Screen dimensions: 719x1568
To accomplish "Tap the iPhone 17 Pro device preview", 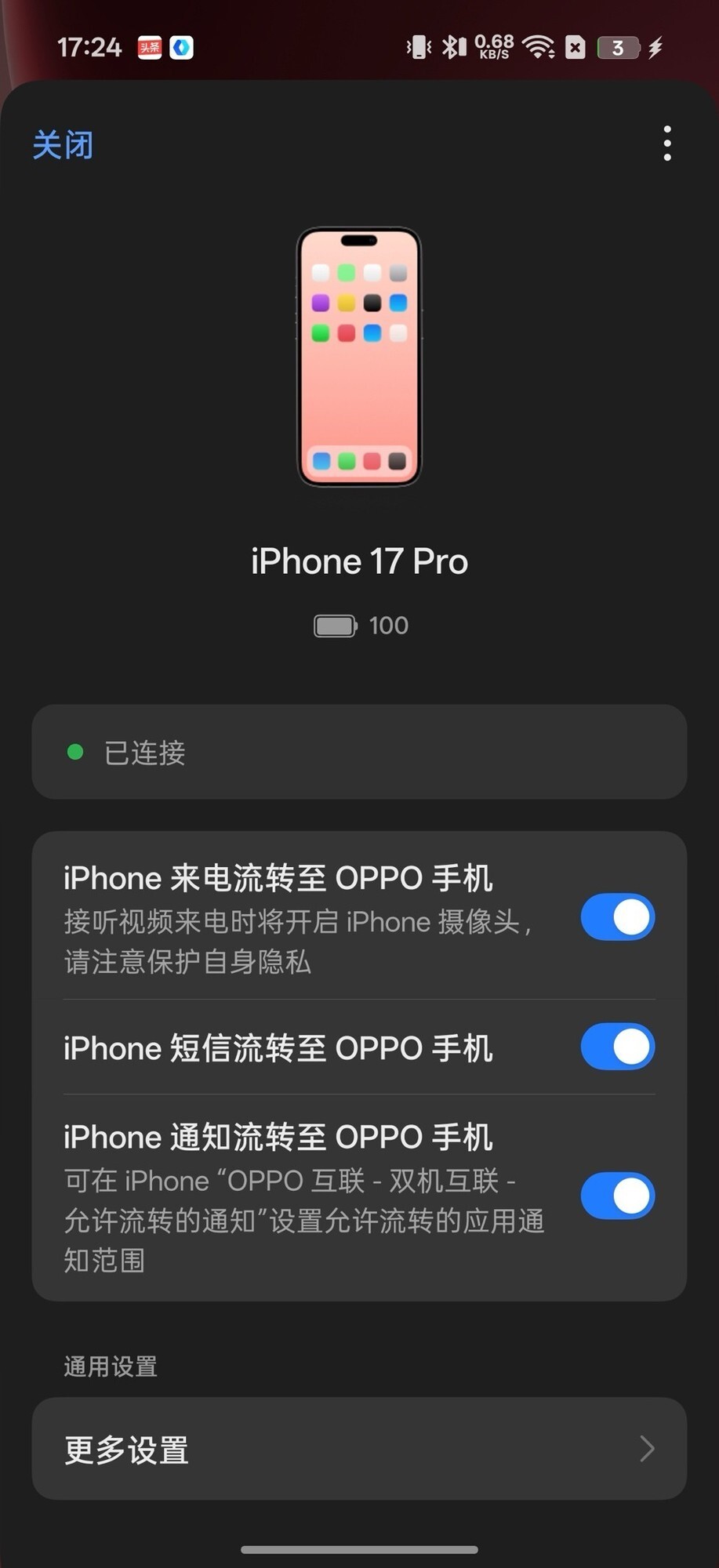I will [x=359, y=357].
